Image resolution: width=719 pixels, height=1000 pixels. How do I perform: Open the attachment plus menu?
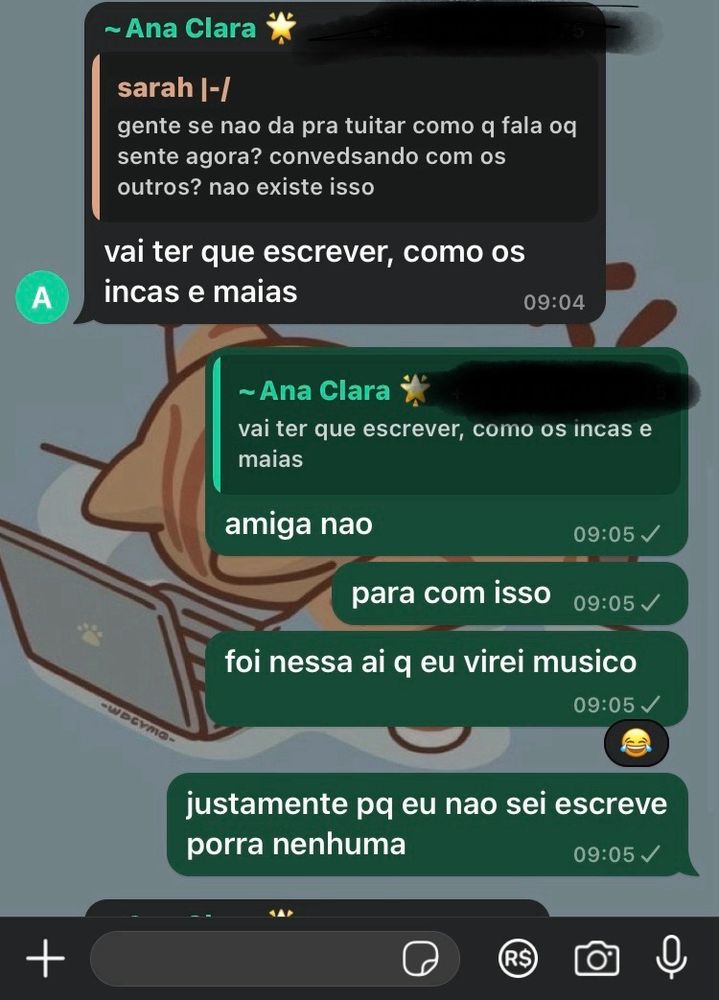45,960
